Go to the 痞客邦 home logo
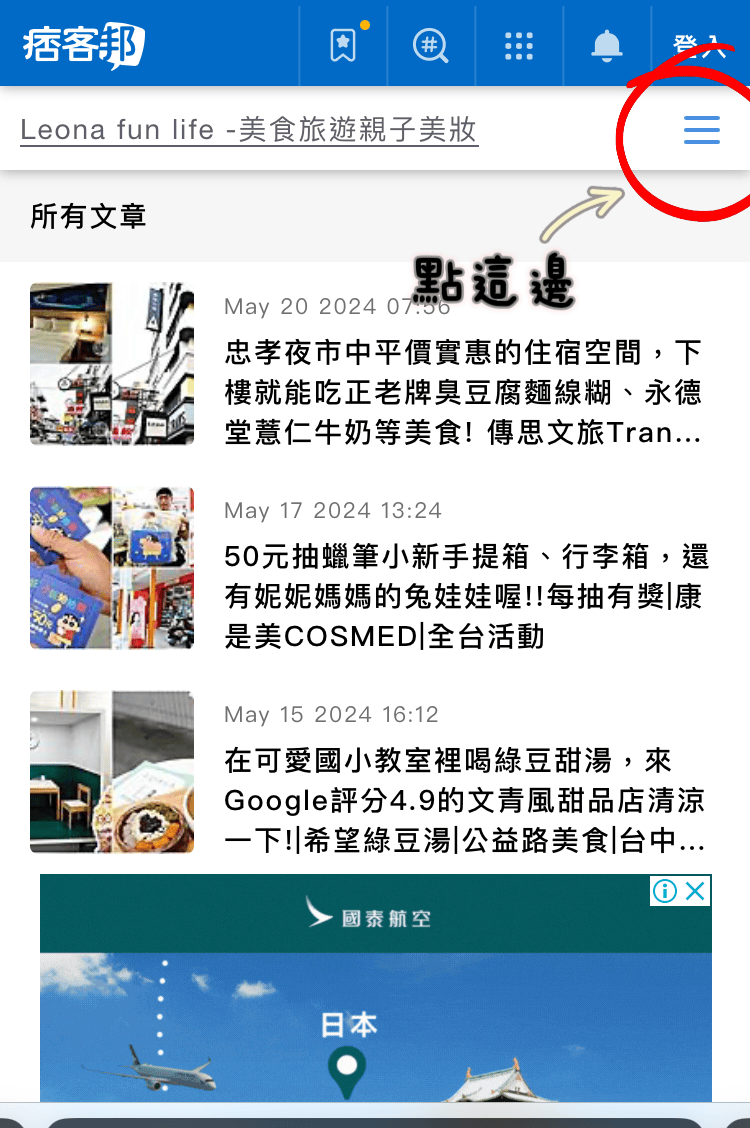This screenshot has width=750, height=1128. 83,45
